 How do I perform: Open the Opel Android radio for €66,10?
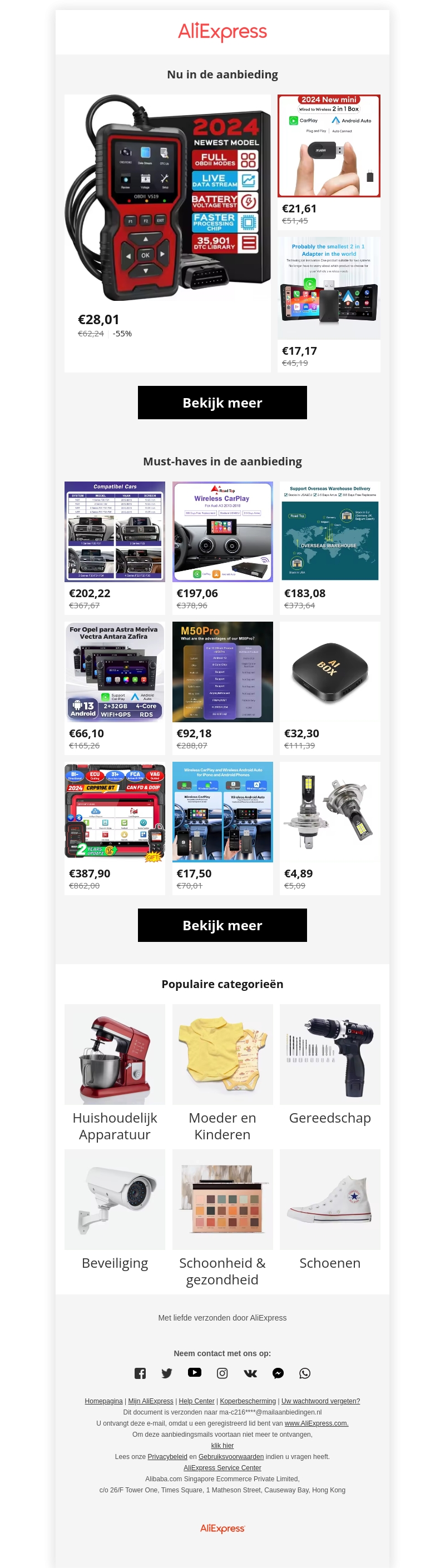click(x=115, y=672)
